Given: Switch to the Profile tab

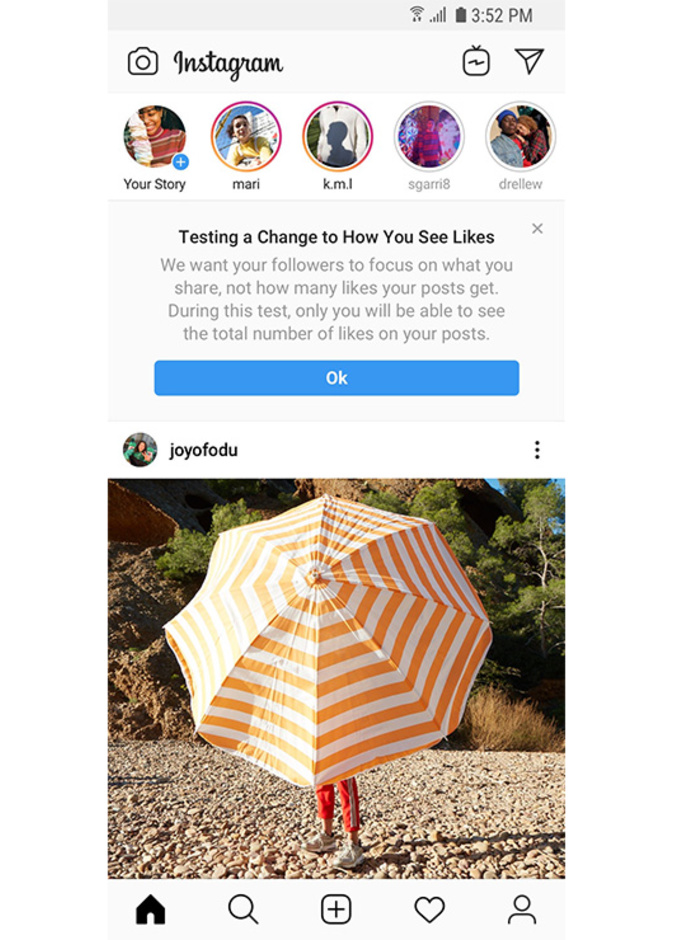Looking at the screenshot, I should tap(522, 909).
